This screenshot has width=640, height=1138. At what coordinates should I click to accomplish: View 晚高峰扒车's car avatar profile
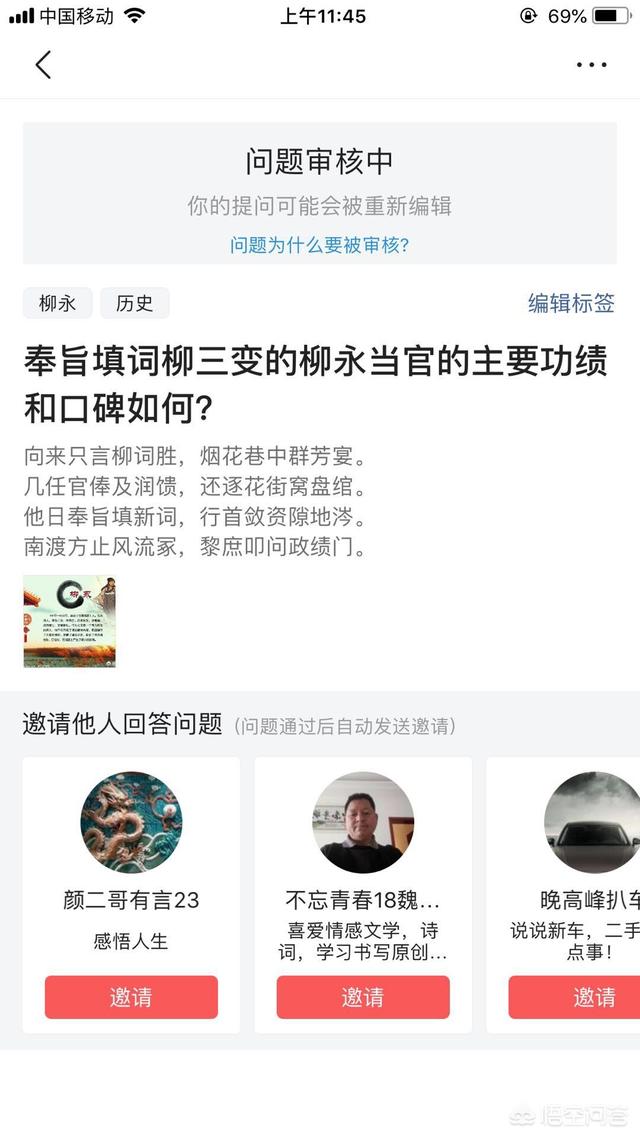coord(593,822)
